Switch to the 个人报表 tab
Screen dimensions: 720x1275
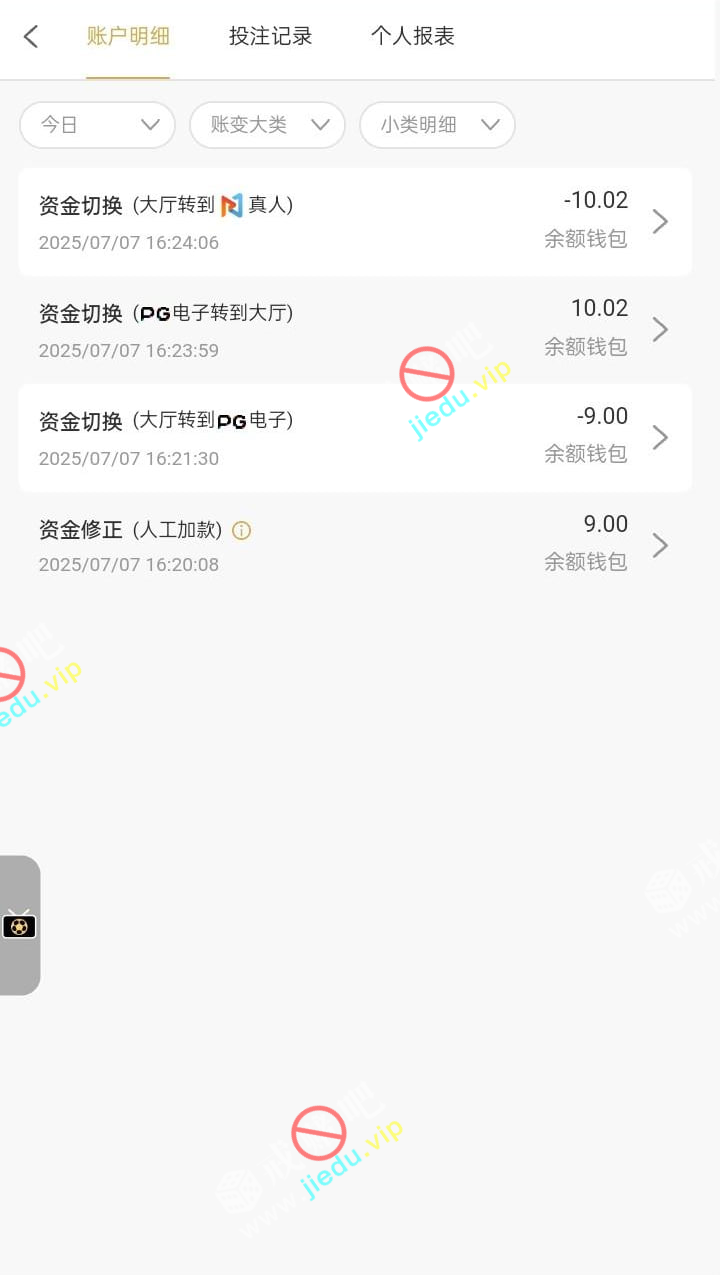pyautogui.click(x=412, y=37)
